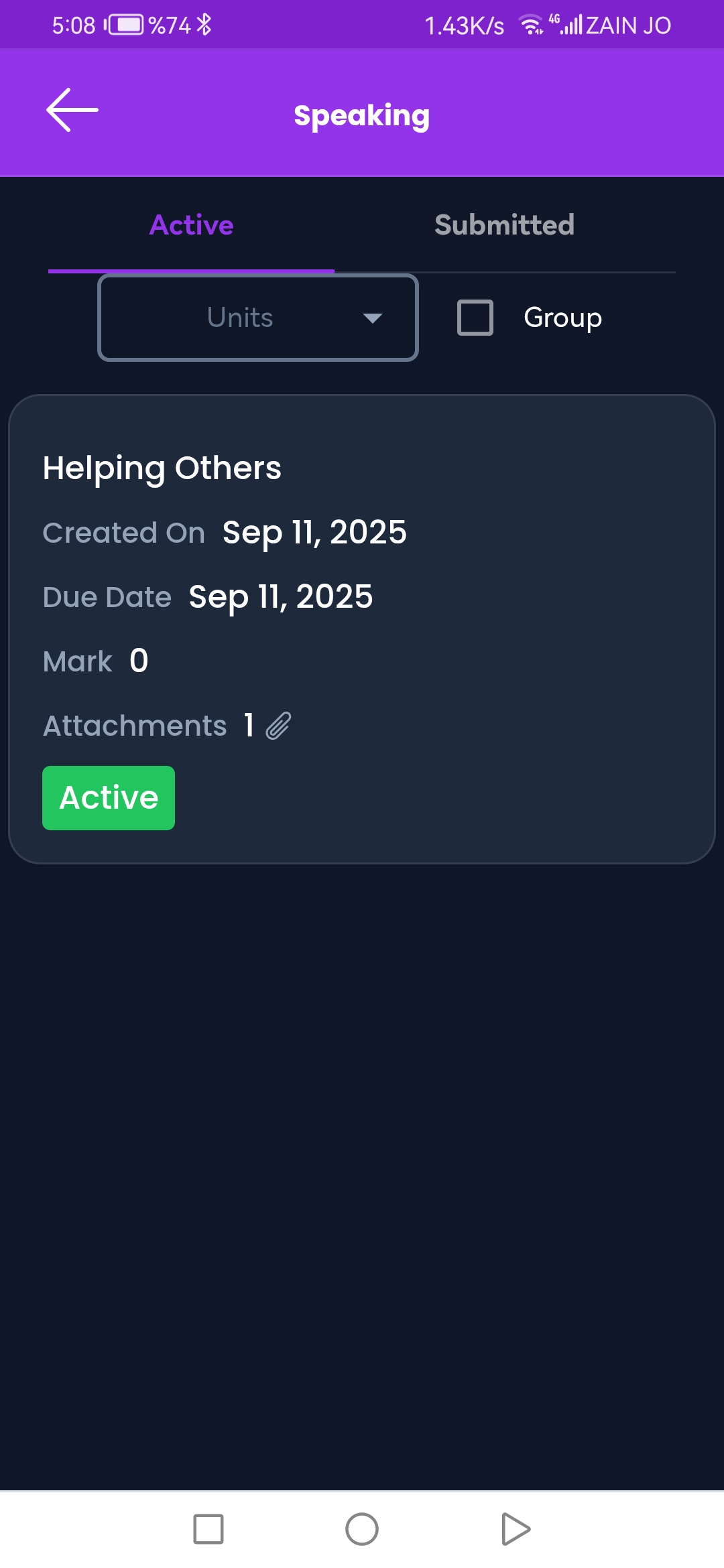
Task: Expand the Units dropdown
Action: point(258,318)
